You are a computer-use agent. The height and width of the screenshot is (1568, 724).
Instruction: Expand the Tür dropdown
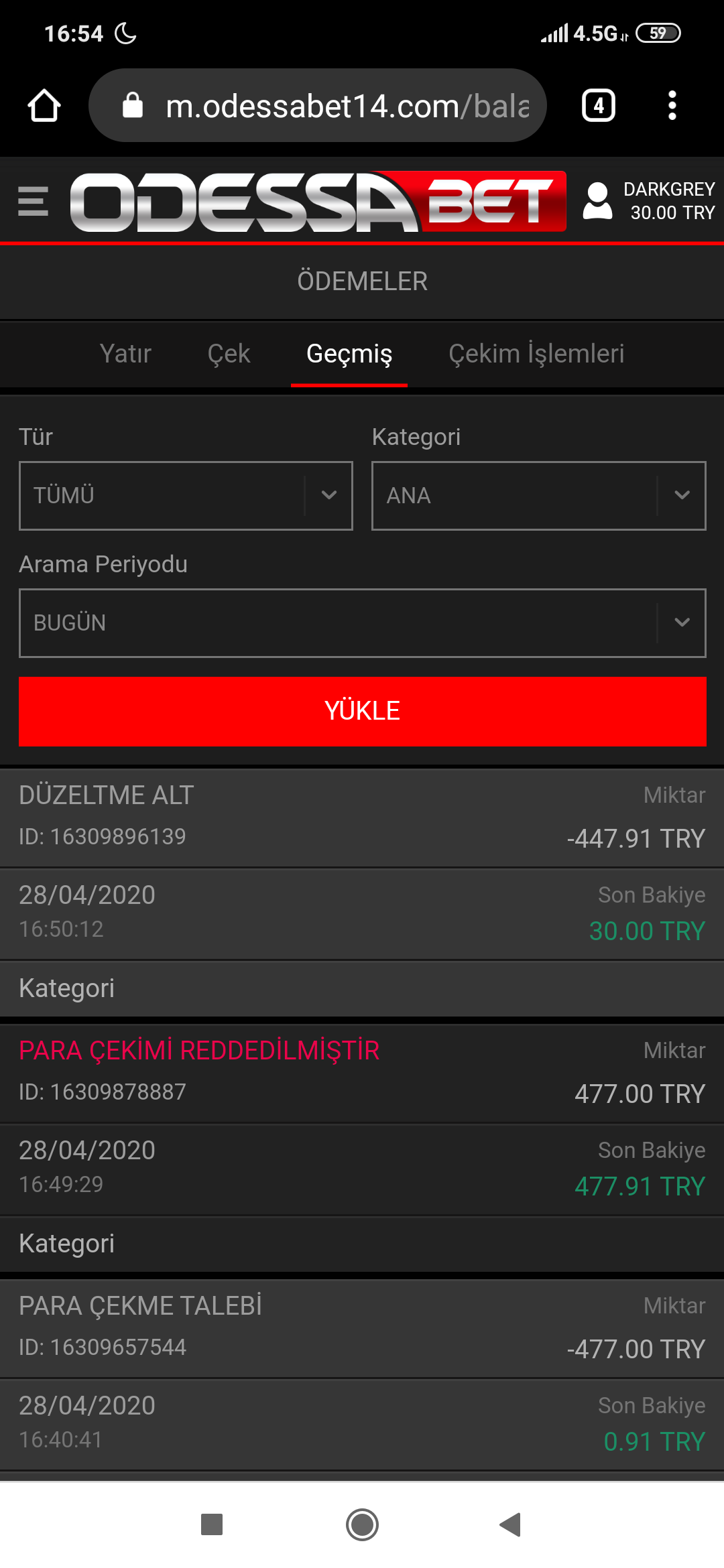tap(186, 496)
